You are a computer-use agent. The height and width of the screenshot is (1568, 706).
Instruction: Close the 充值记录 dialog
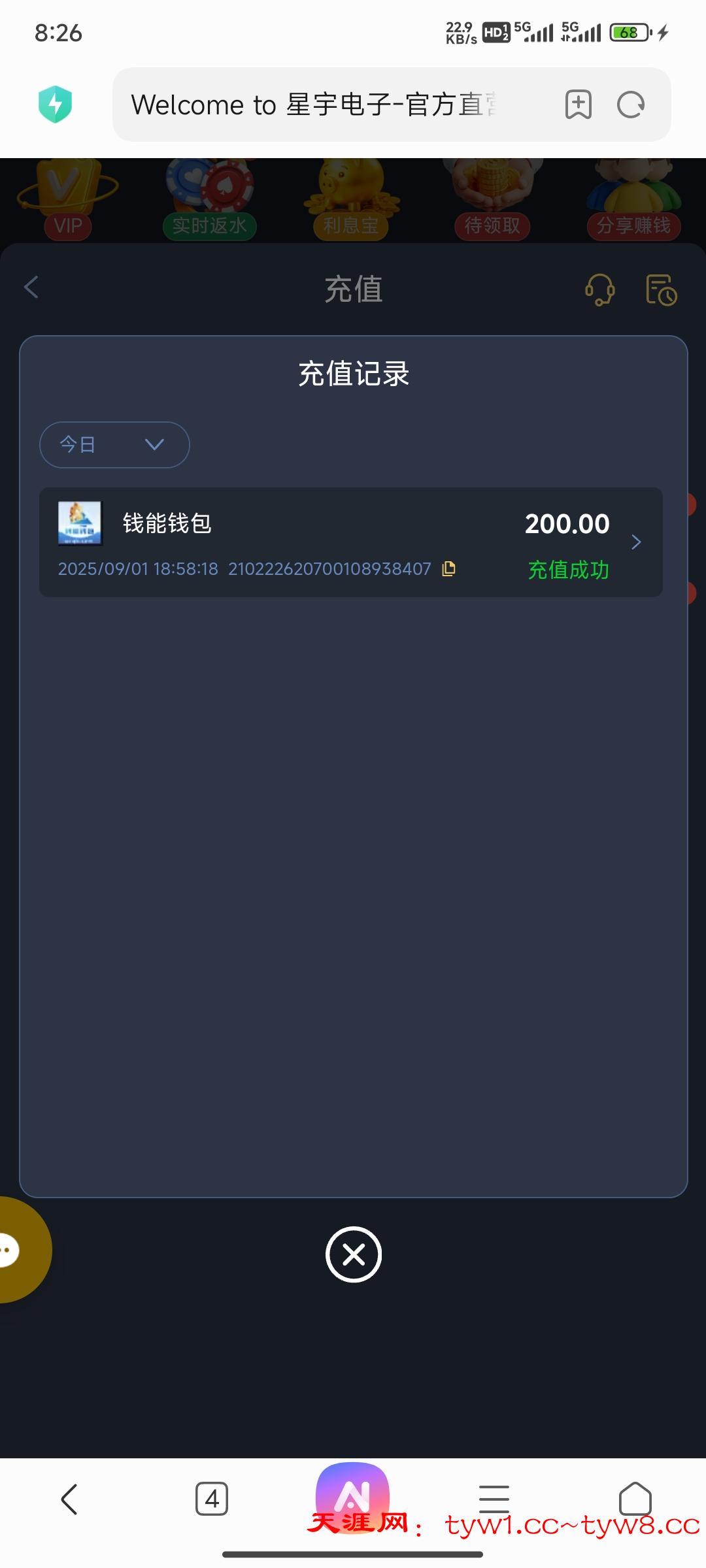click(x=353, y=1254)
